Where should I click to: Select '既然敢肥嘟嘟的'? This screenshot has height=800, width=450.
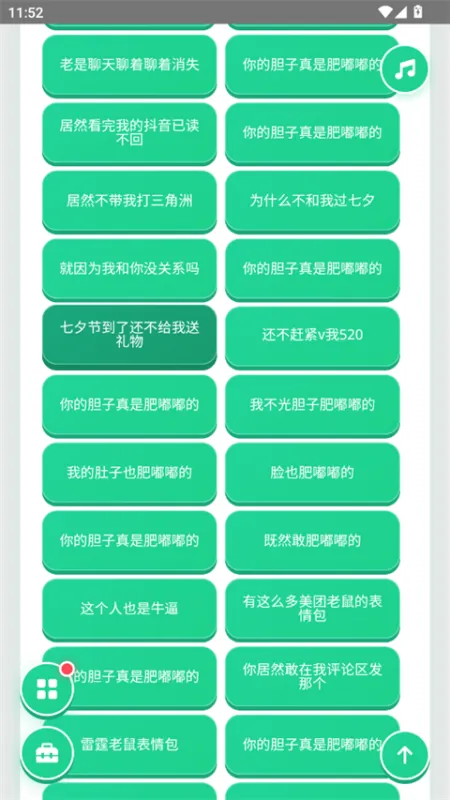tap(312, 541)
